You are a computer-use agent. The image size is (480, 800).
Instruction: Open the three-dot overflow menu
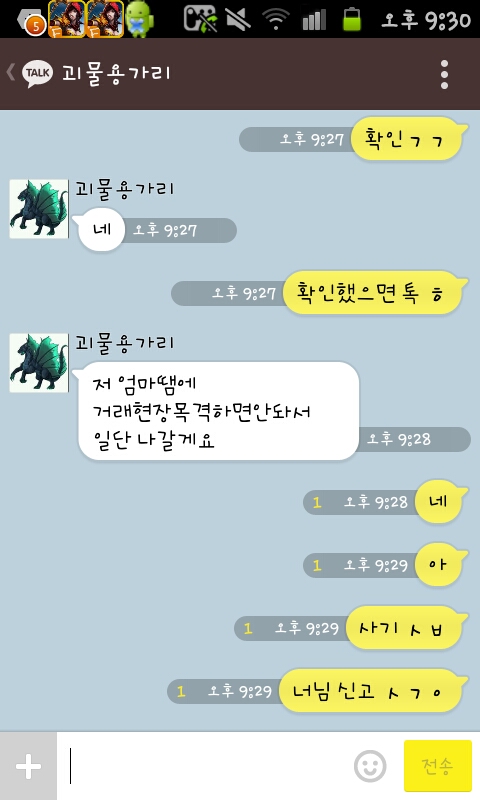coord(444,74)
